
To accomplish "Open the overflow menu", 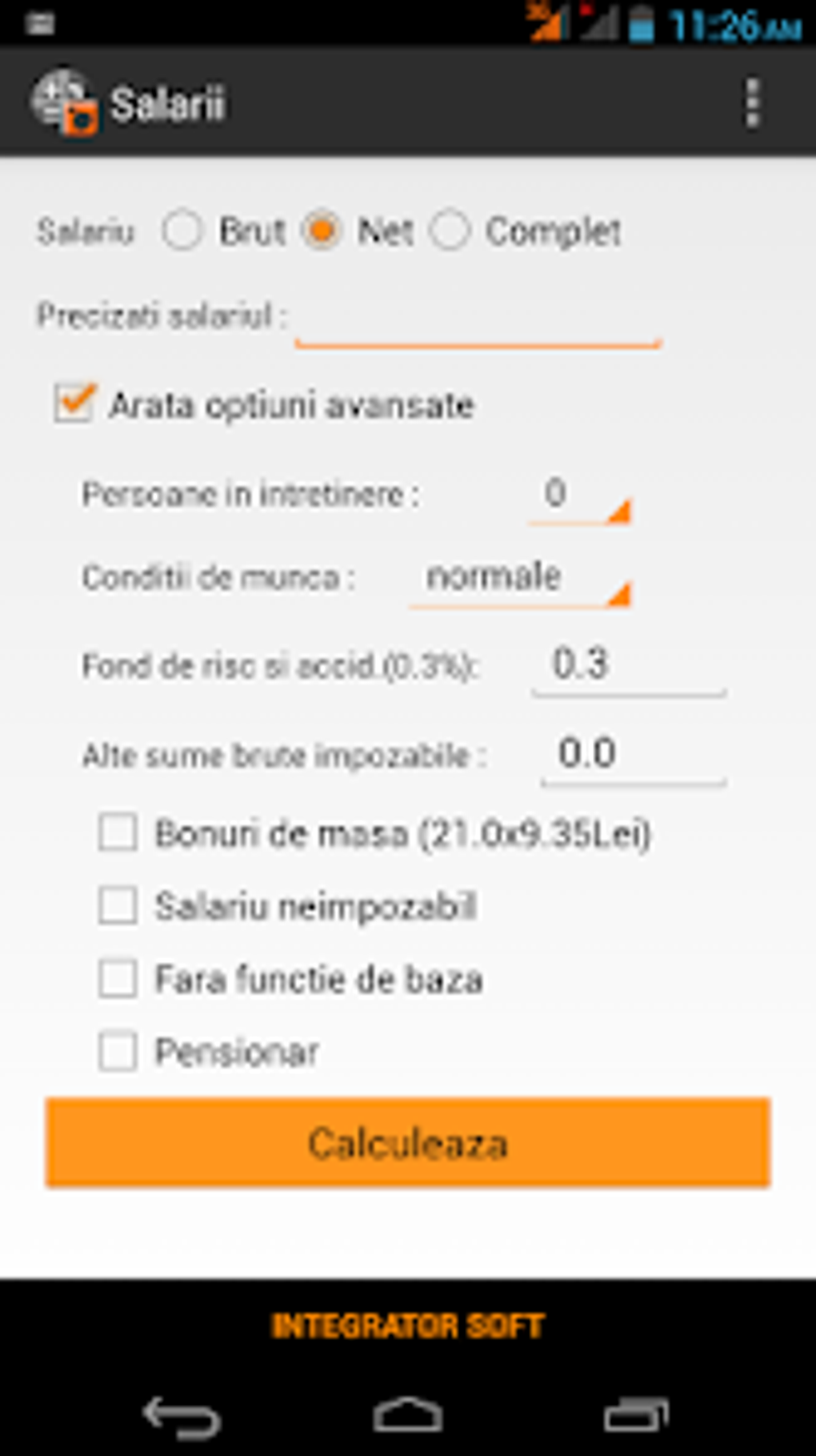I will [751, 102].
